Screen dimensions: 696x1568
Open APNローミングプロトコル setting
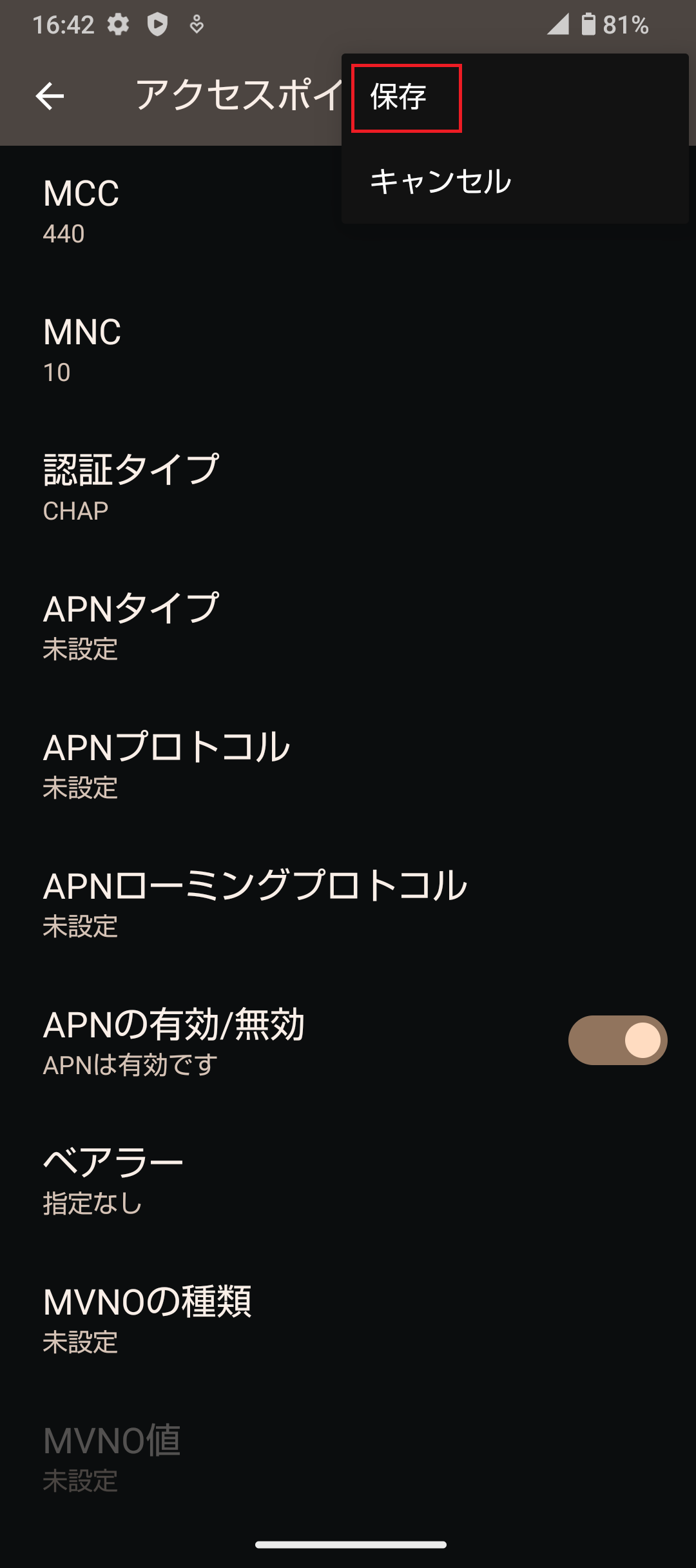coord(255,904)
